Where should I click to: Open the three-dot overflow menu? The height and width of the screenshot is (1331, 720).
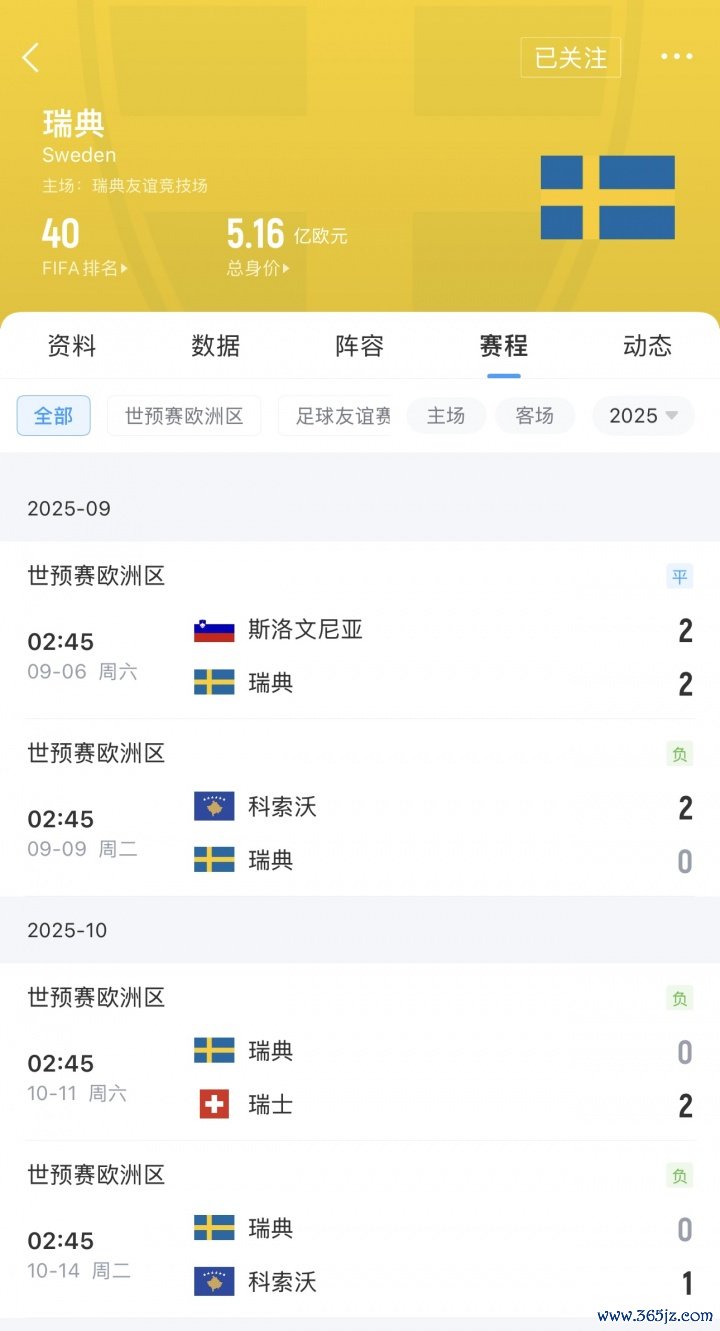pos(676,58)
